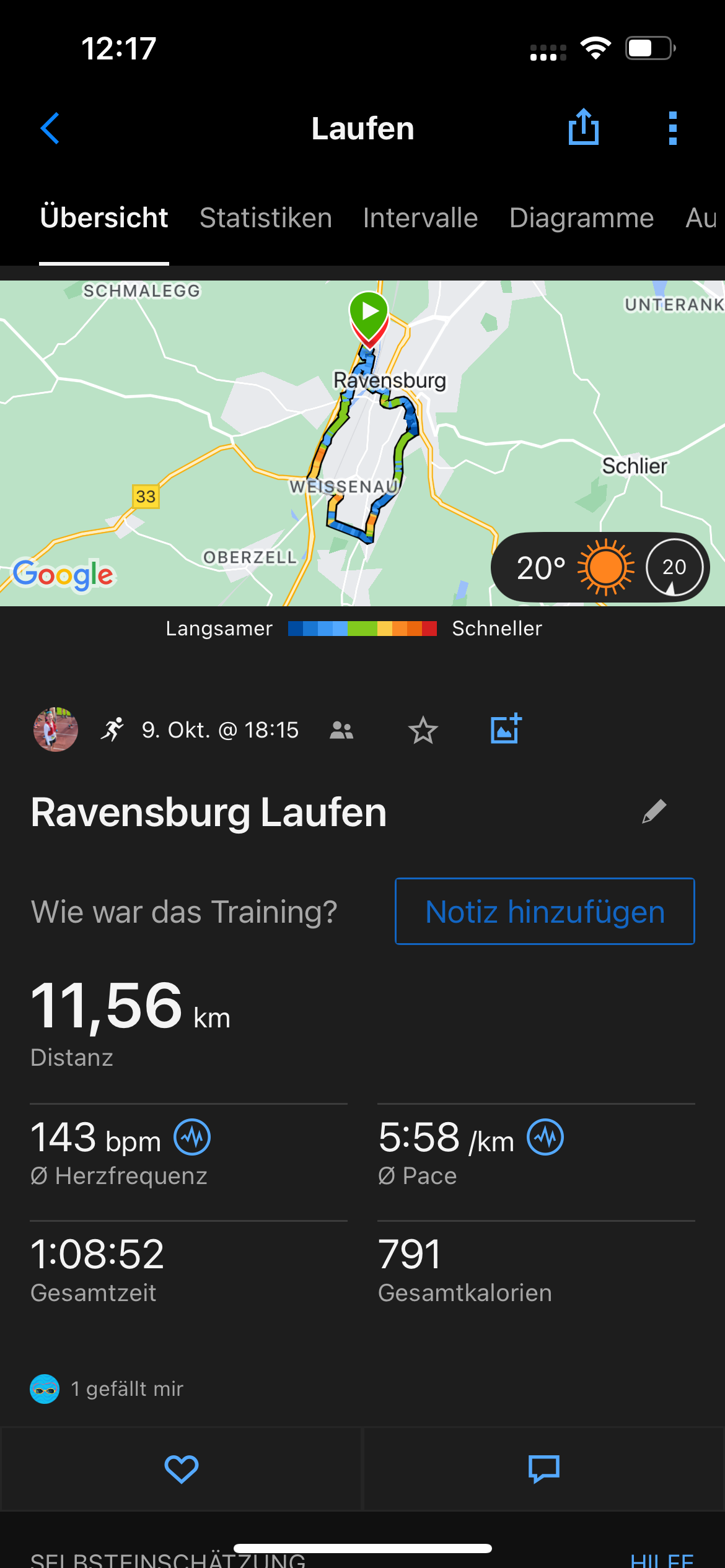The image size is (725, 1568).
Task: Open the route map of Ravensburg
Action: (x=362, y=443)
